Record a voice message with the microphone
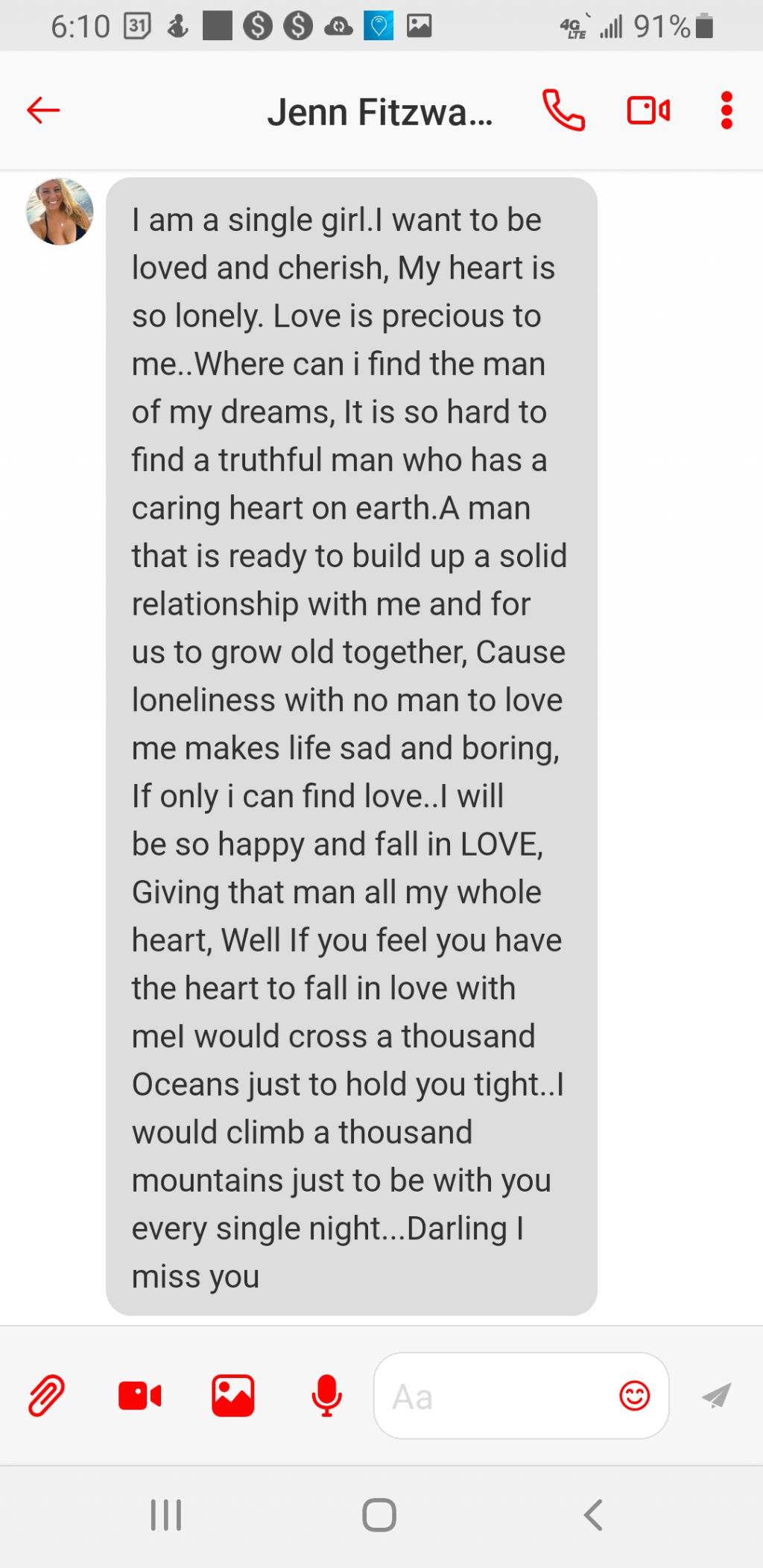This screenshot has width=763, height=1568. point(326,1395)
